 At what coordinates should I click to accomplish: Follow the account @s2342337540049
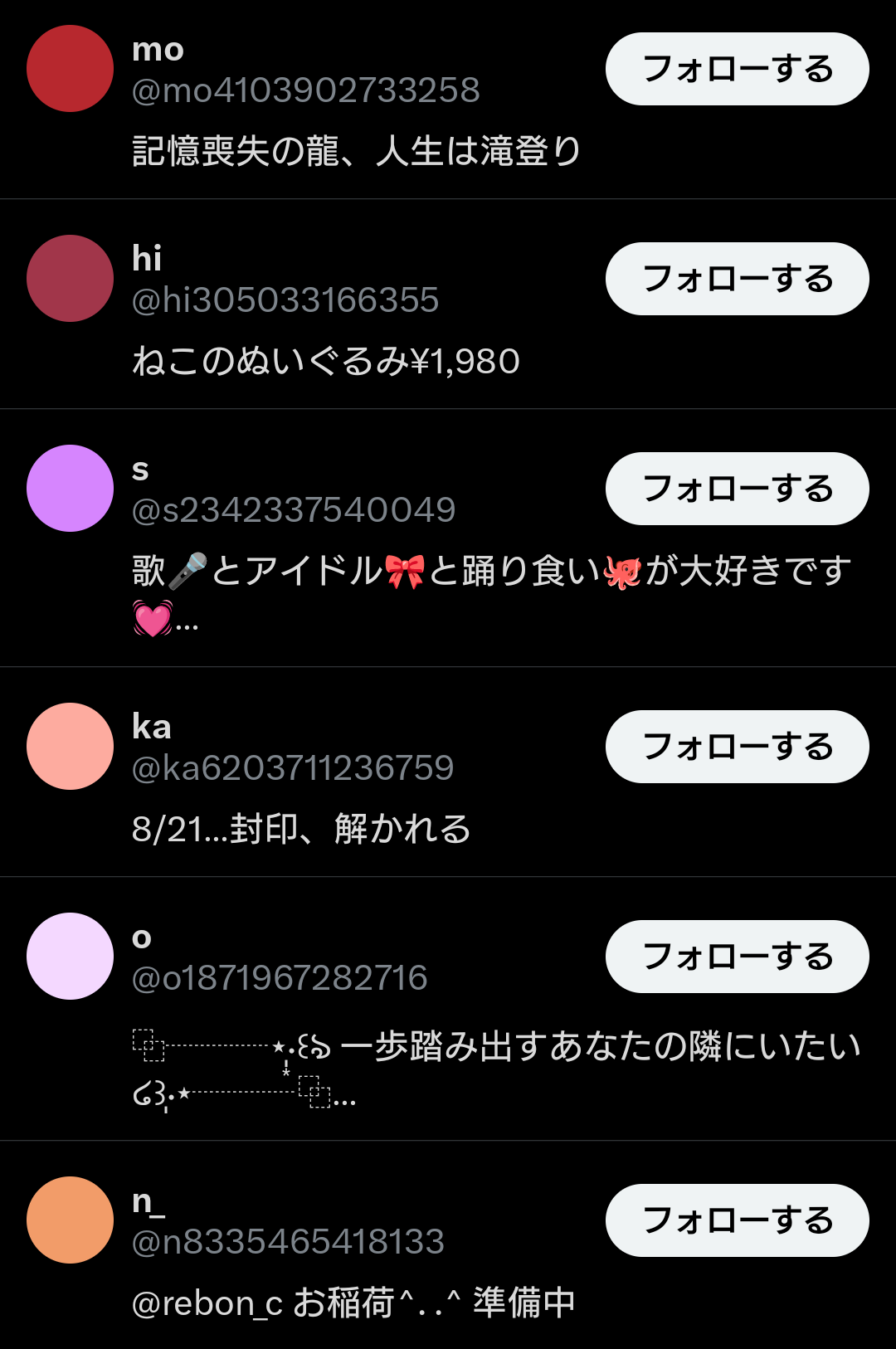pyautogui.click(x=737, y=489)
